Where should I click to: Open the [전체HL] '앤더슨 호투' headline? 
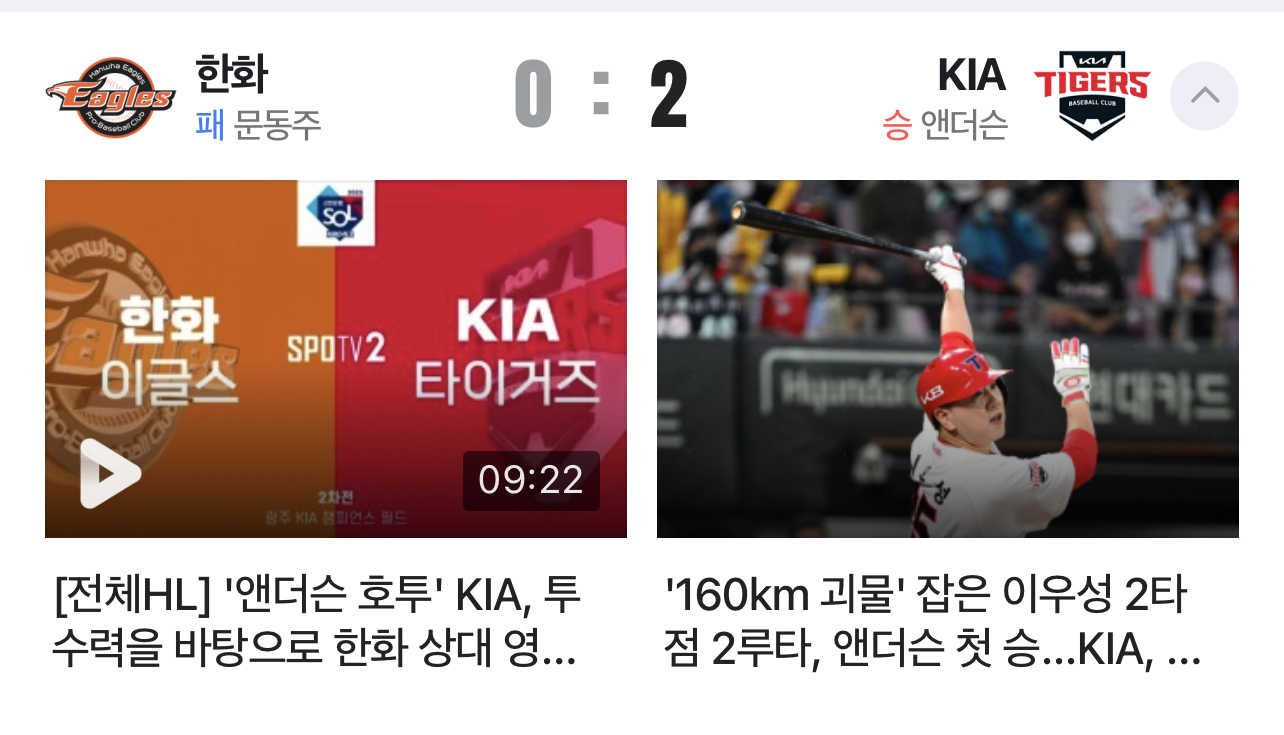tap(316, 622)
